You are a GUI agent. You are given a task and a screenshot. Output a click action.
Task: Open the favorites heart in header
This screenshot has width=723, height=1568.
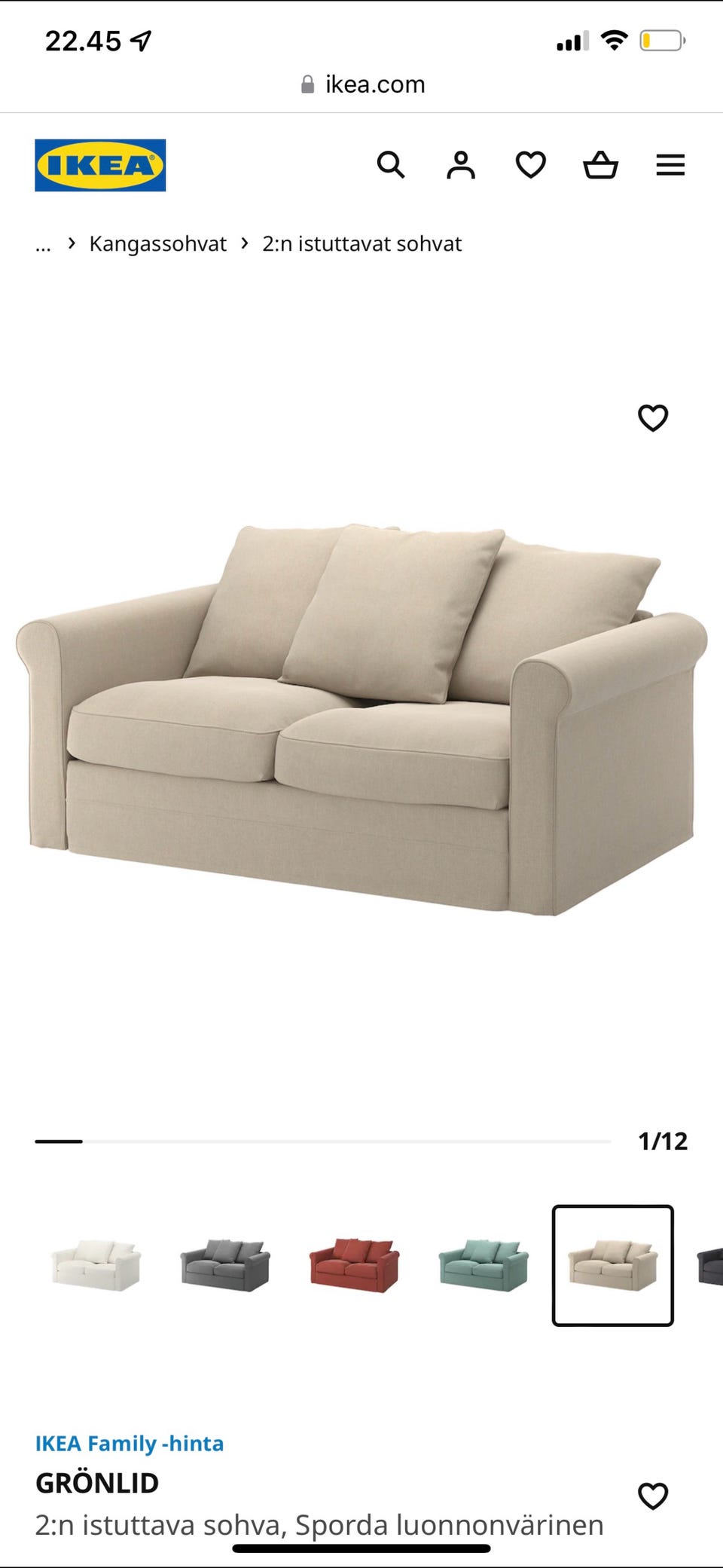click(530, 164)
